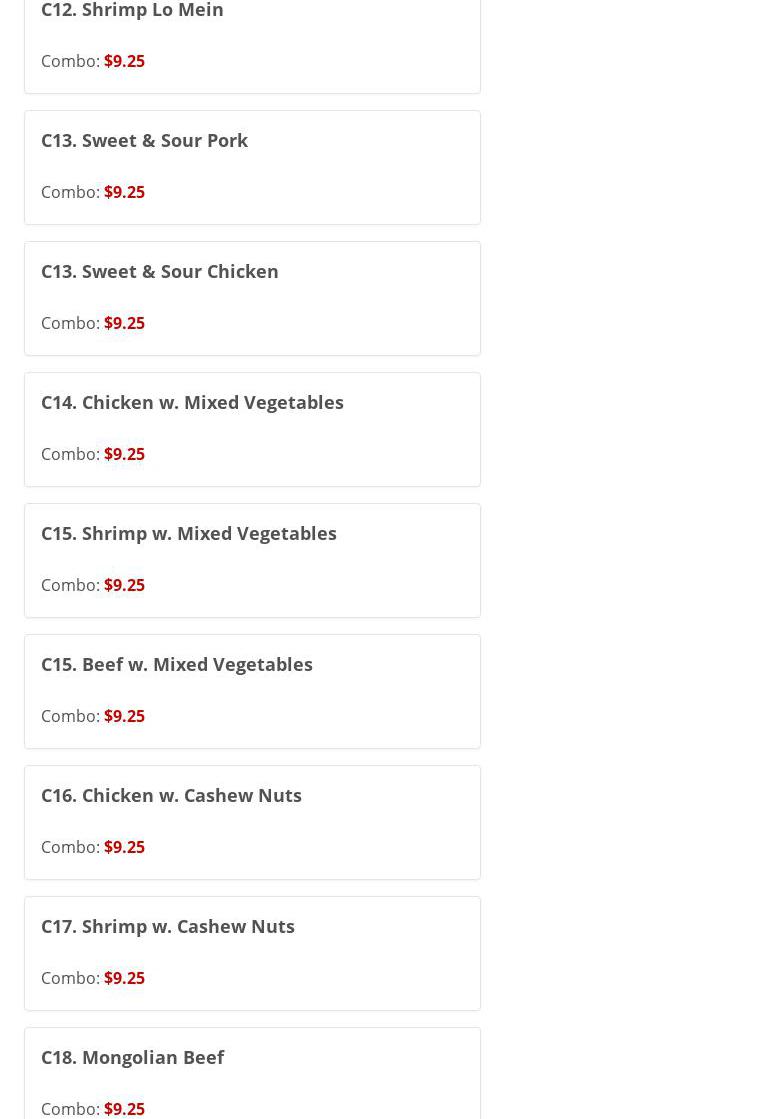770x1119 pixels.
Task: Select C13. Sweet & Sour Pork
Action: click(x=252, y=167)
